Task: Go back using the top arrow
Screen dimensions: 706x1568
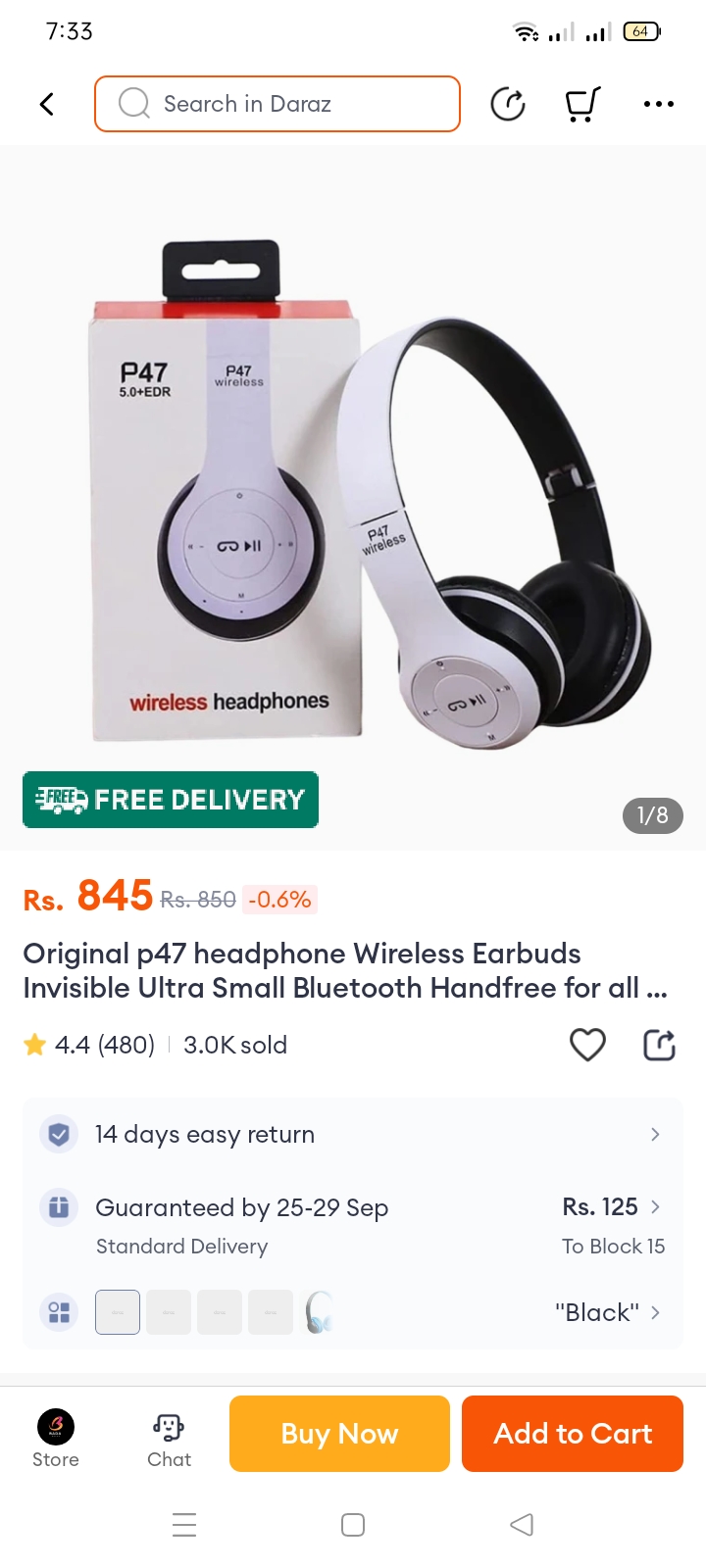Action: pos(46,104)
